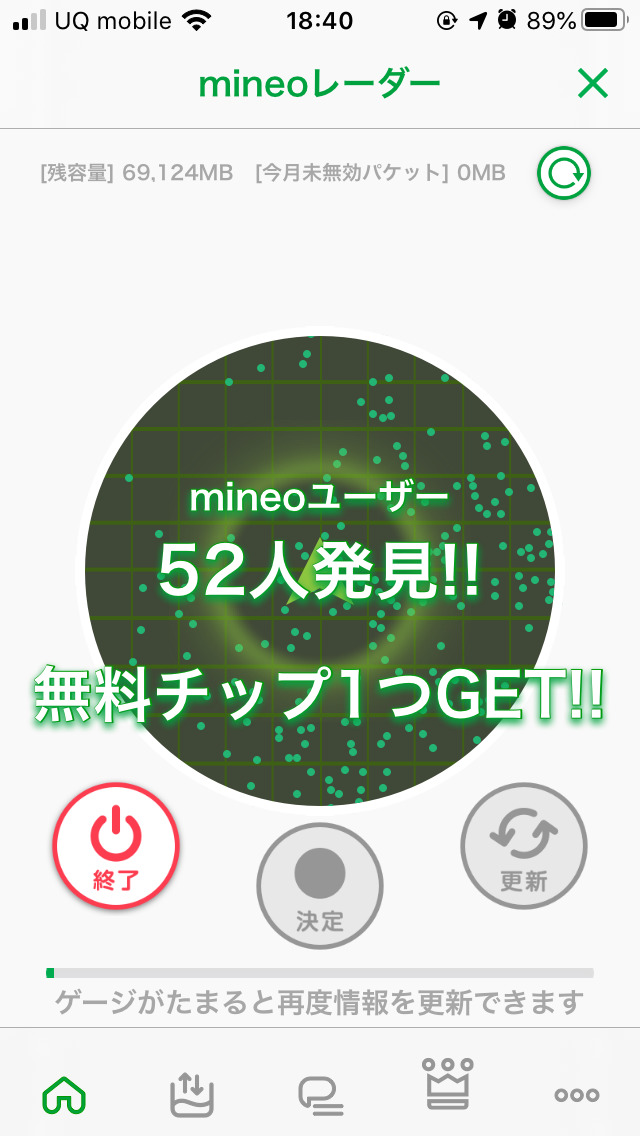Tap the red 終了 power button

click(116, 846)
